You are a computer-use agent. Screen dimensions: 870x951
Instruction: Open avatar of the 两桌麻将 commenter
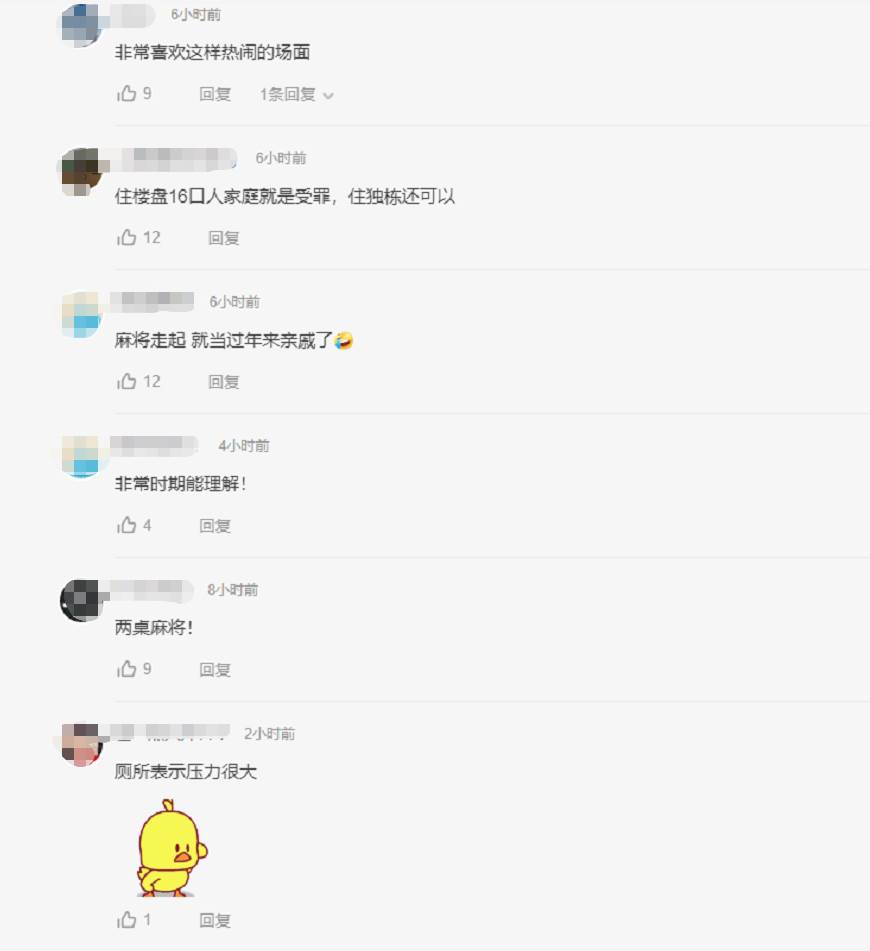pos(82,600)
